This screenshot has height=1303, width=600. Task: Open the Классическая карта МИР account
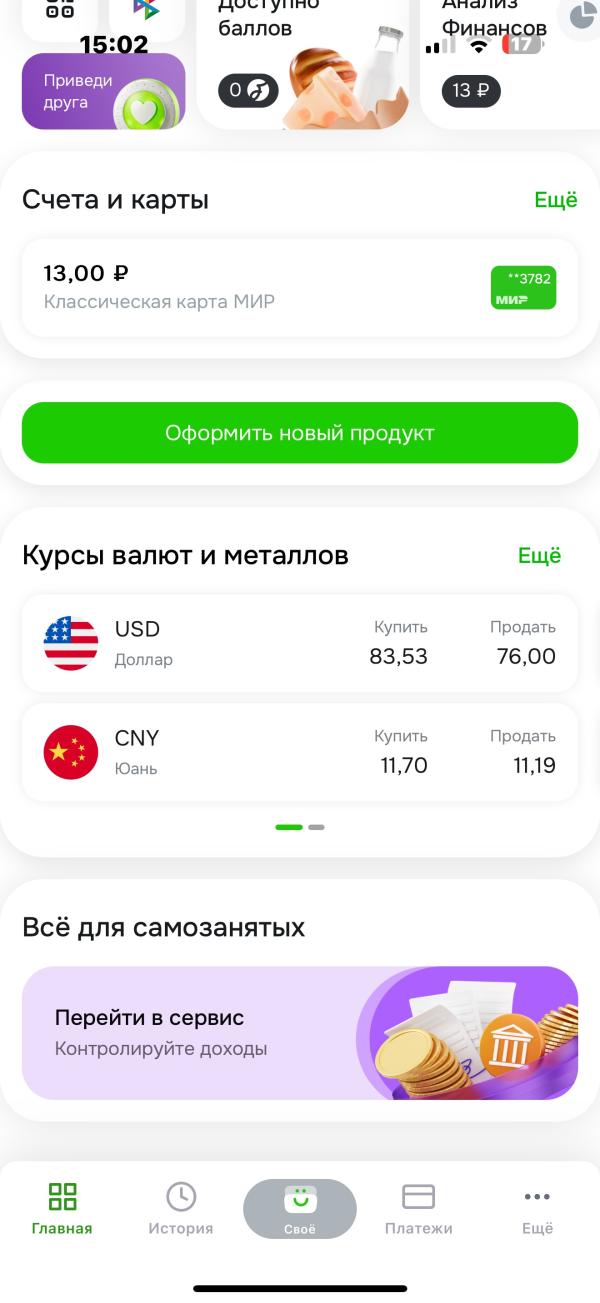coord(299,288)
